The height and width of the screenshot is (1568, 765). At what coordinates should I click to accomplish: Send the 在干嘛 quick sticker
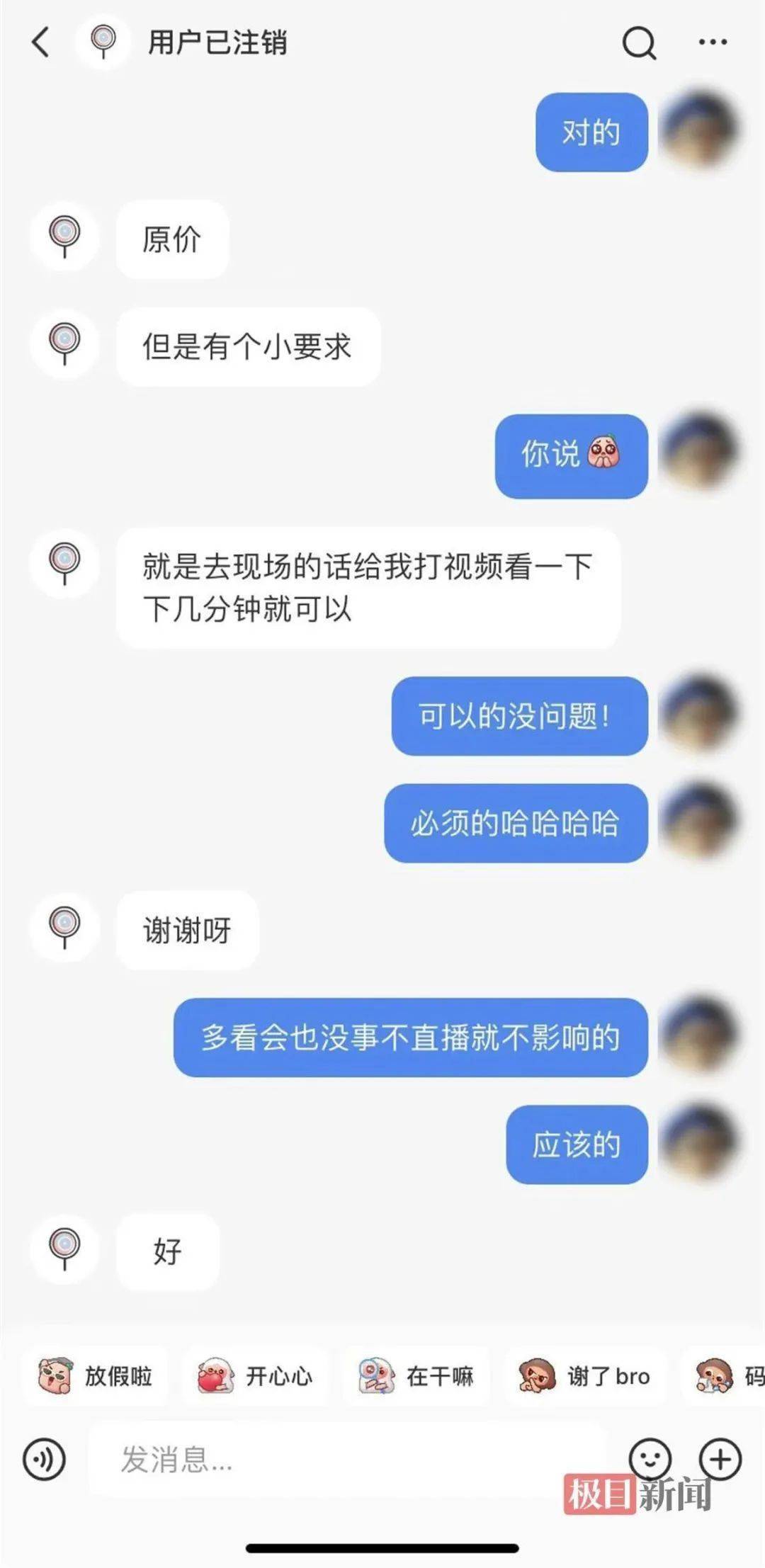(x=416, y=1375)
